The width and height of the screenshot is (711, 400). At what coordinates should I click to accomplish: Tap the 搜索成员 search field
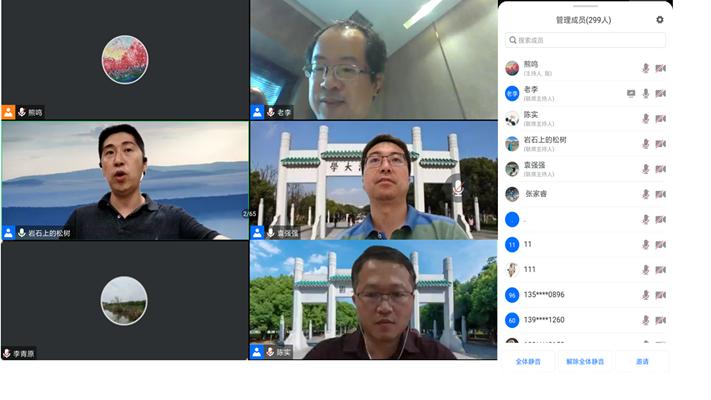585,41
